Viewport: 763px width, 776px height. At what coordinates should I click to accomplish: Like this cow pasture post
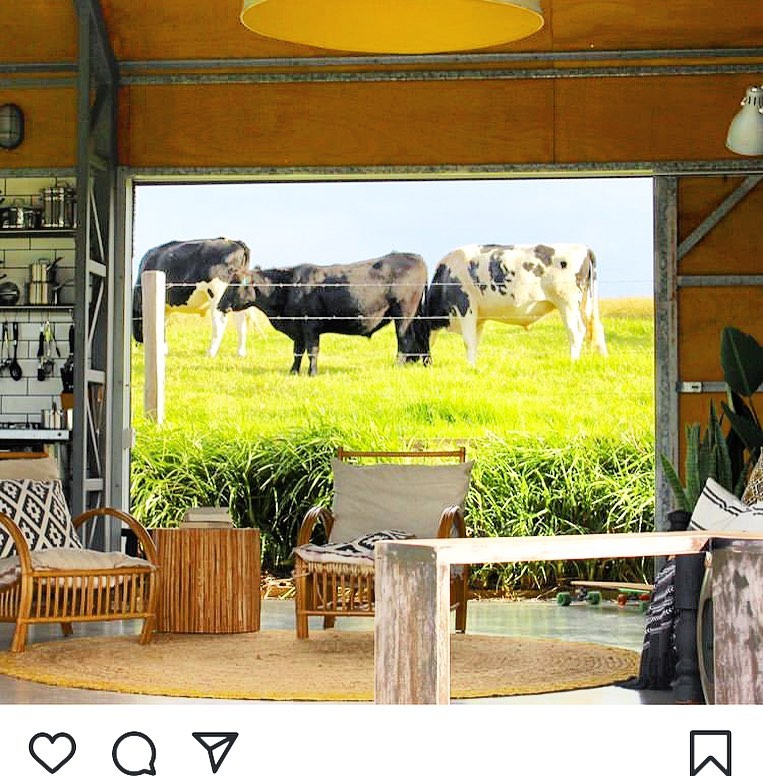tap(52, 752)
